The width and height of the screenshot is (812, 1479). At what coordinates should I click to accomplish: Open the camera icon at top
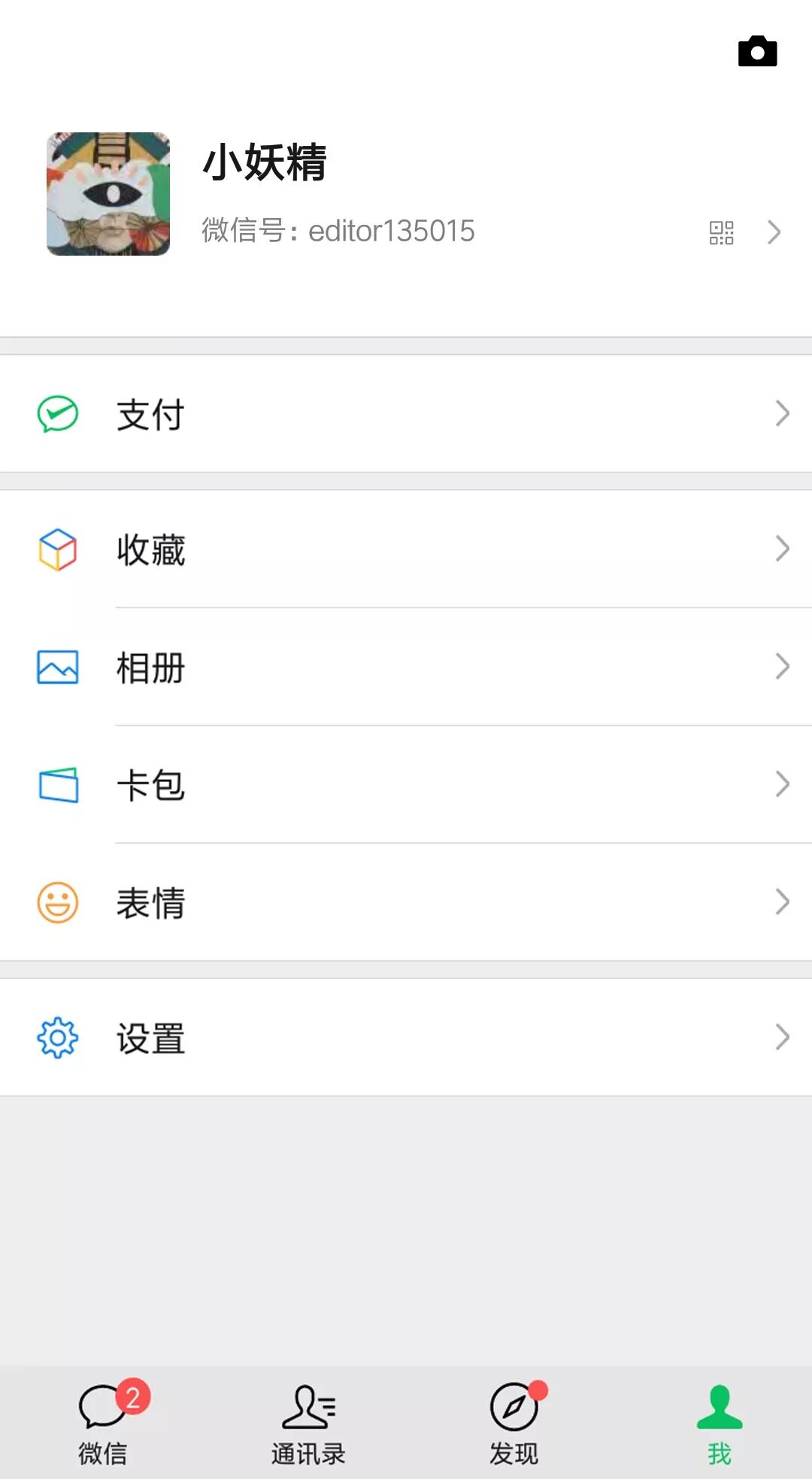pos(757,52)
